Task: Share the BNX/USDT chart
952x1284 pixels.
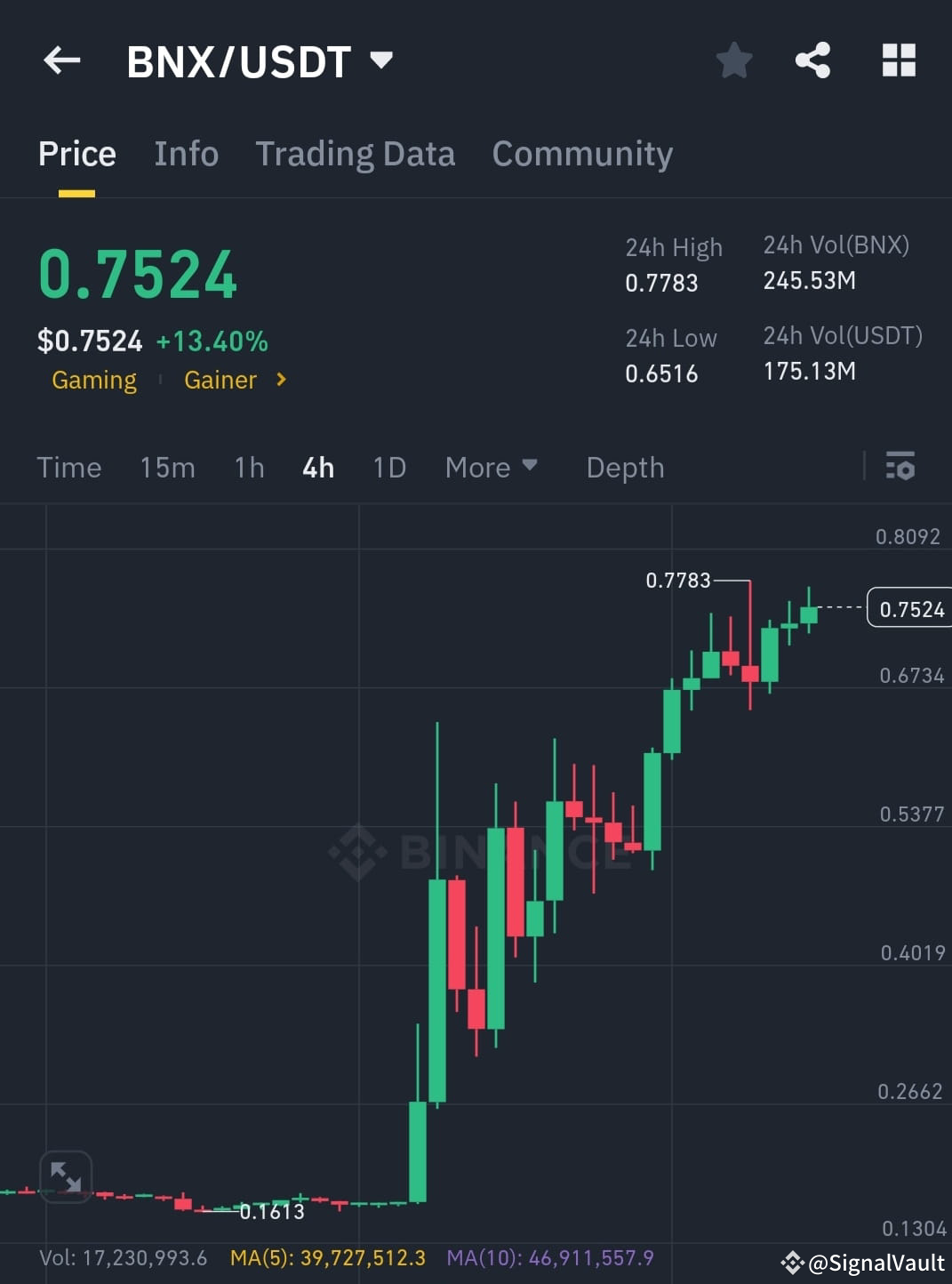Action: tap(812, 60)
